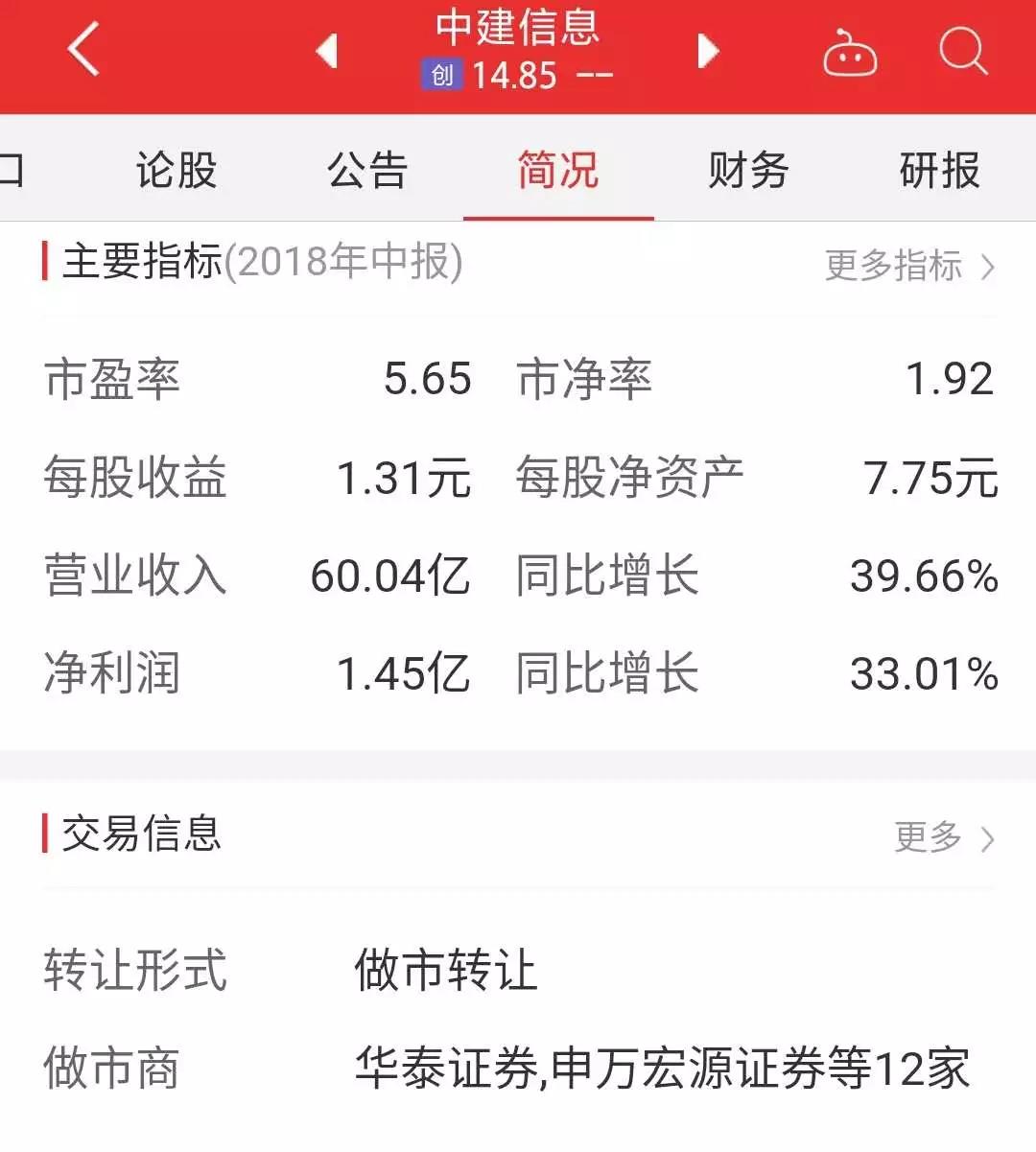Open the robot assistant icon

point(850,53)
